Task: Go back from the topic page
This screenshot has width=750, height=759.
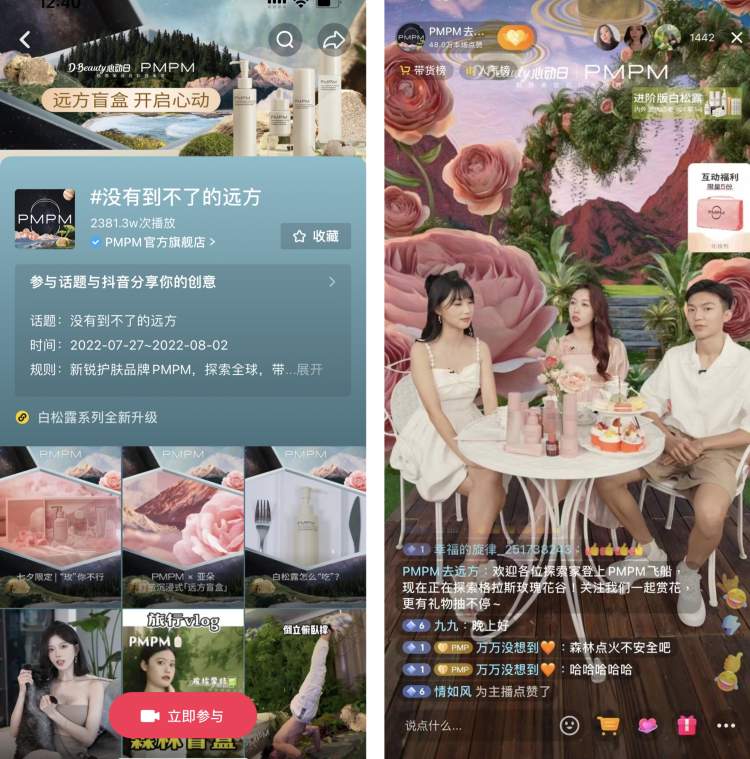Action: coord(25,40)
